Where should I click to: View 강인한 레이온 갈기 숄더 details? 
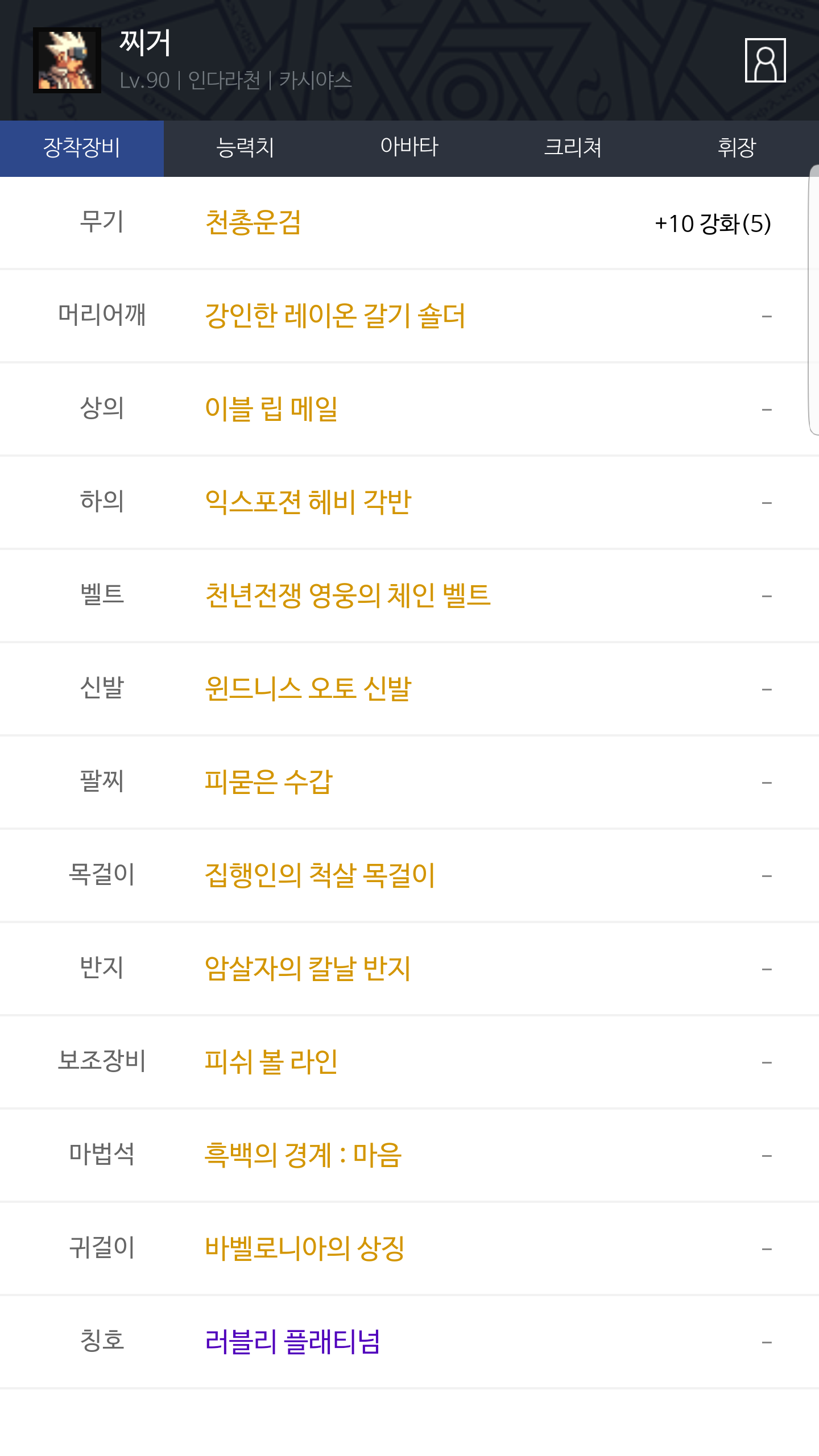(335, 316)
